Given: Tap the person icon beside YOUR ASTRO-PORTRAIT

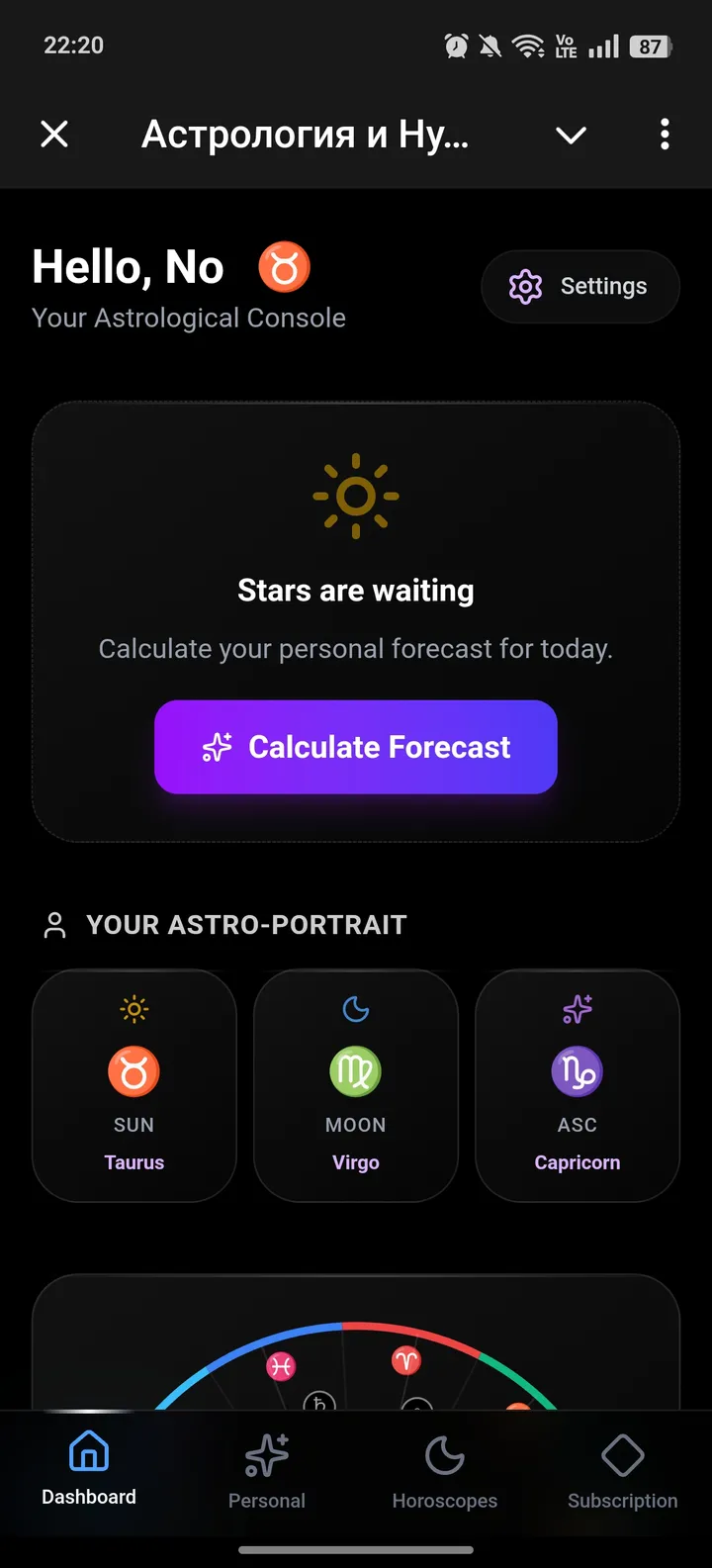Looking at the screenshot, I should [x=55, y=924].
